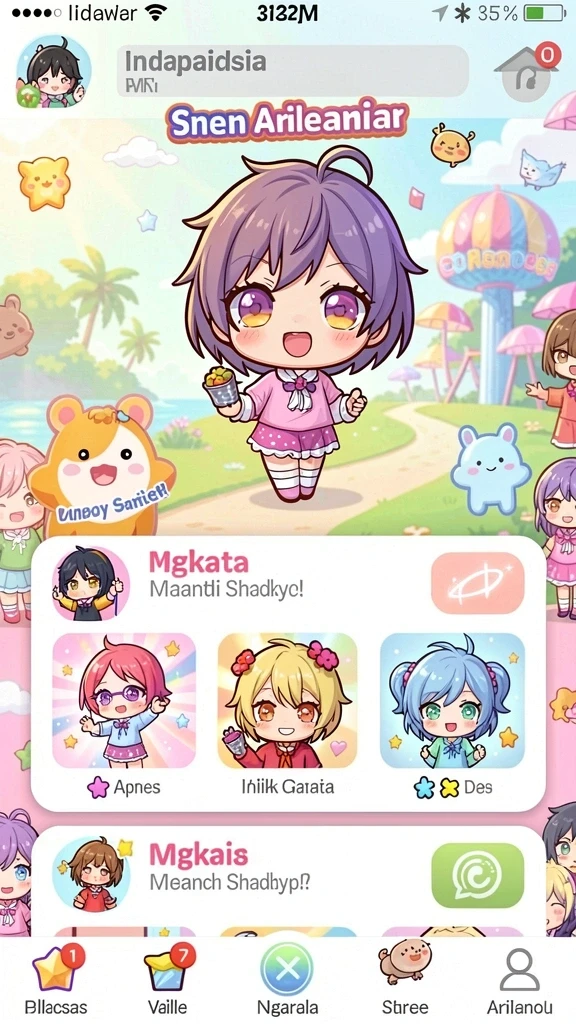The image size is (576, 1024).
Task: Open the Apnes character tile
Action: click(x=124, y=701)
